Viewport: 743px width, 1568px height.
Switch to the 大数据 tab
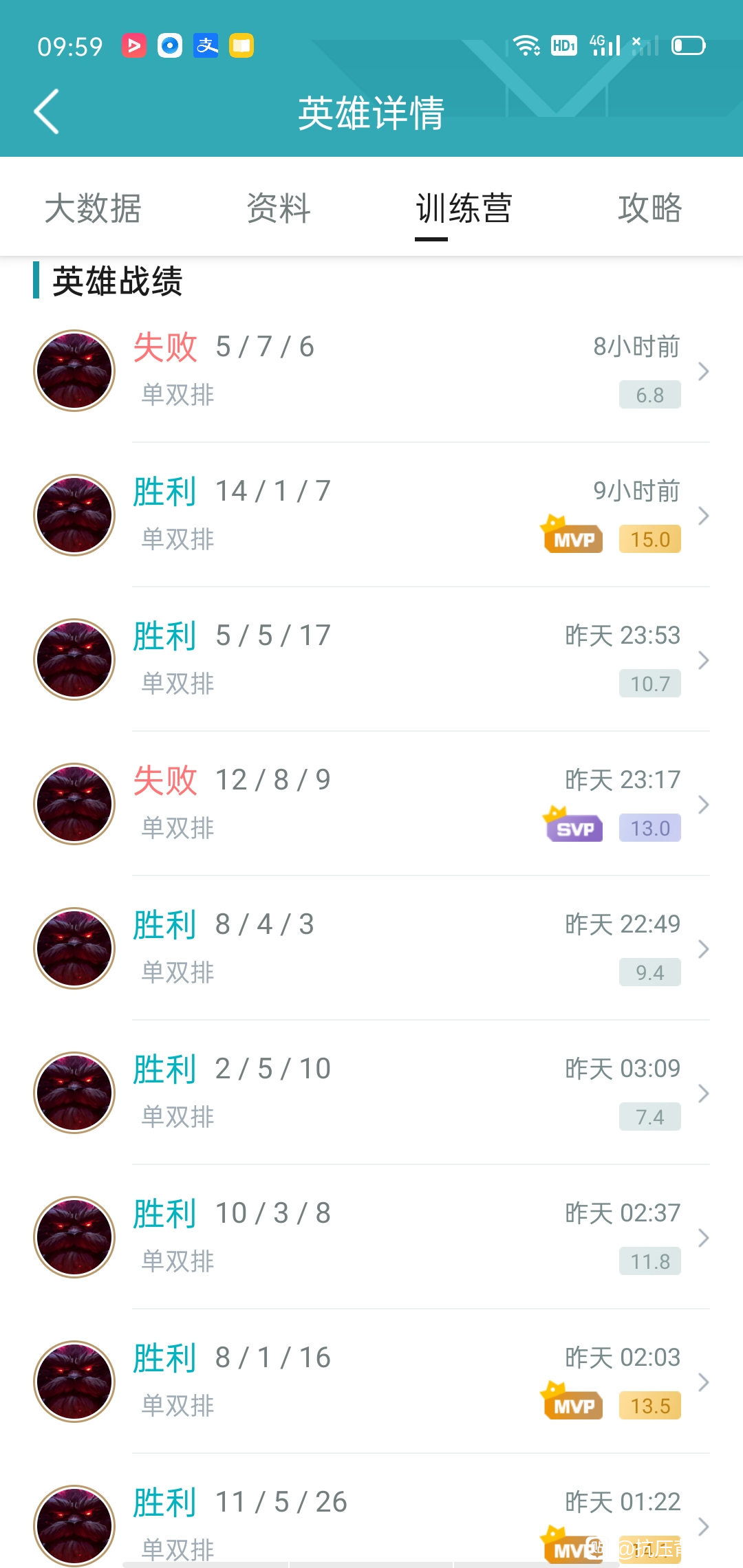93,208
